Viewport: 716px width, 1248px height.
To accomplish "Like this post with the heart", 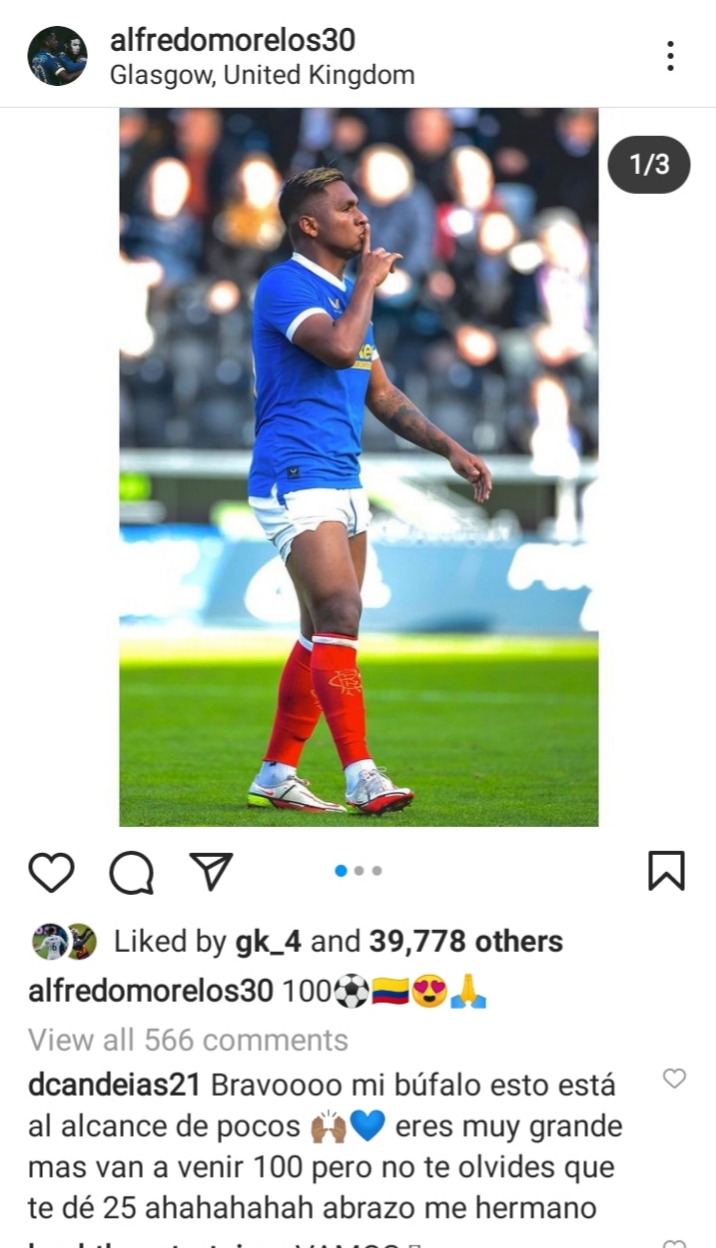I will point(51,871).
